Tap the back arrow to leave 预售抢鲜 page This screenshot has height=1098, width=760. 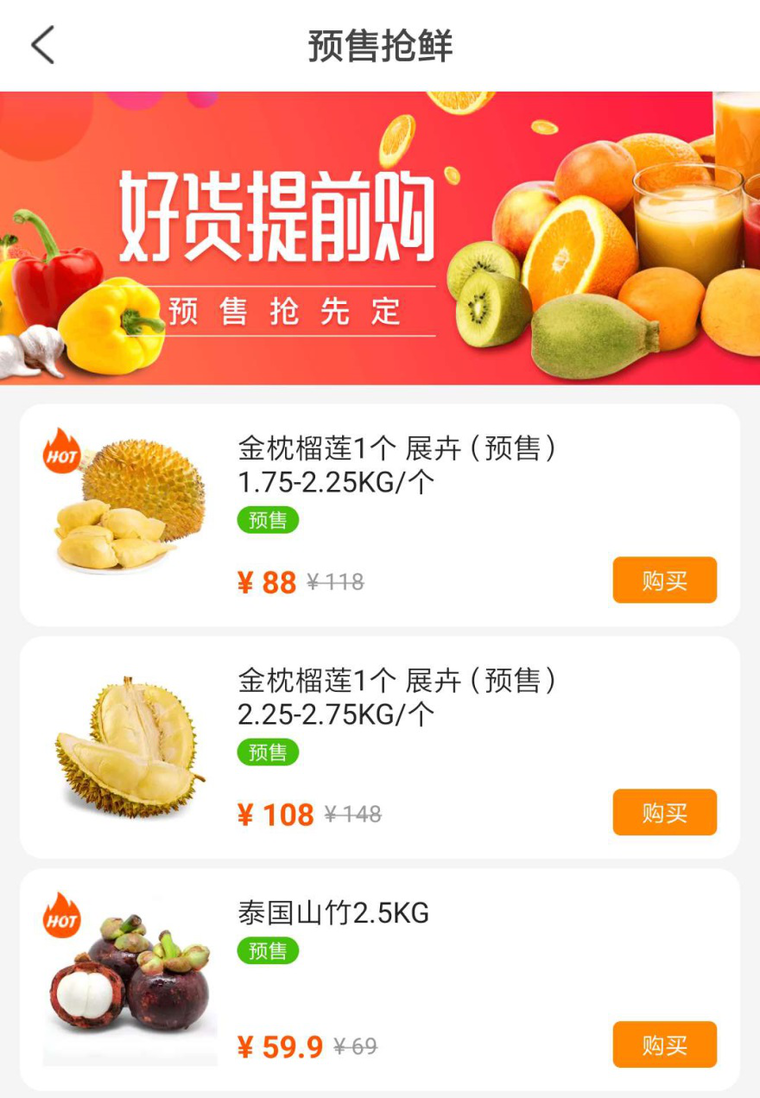tap(40, 45)
